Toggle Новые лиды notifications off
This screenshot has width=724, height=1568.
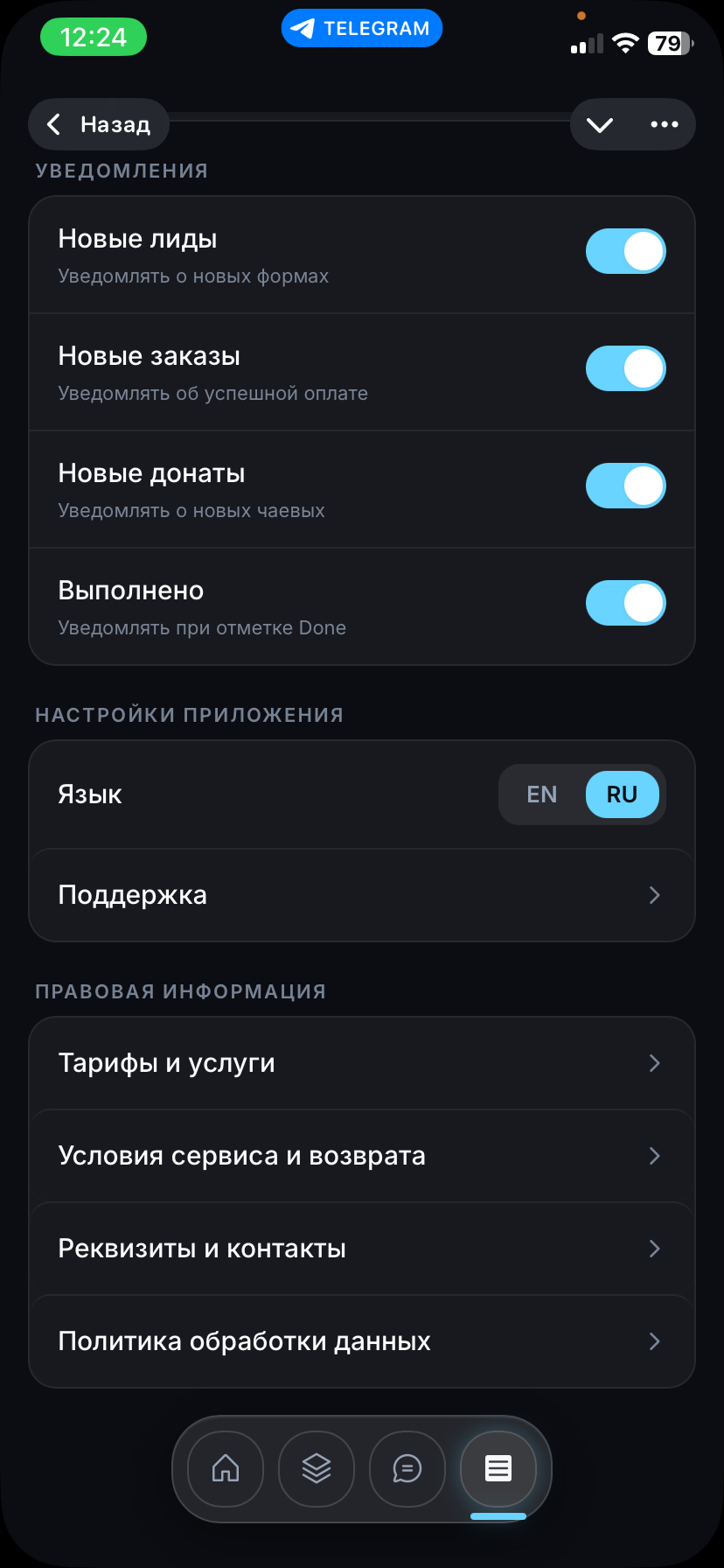[x=625, y=252]
